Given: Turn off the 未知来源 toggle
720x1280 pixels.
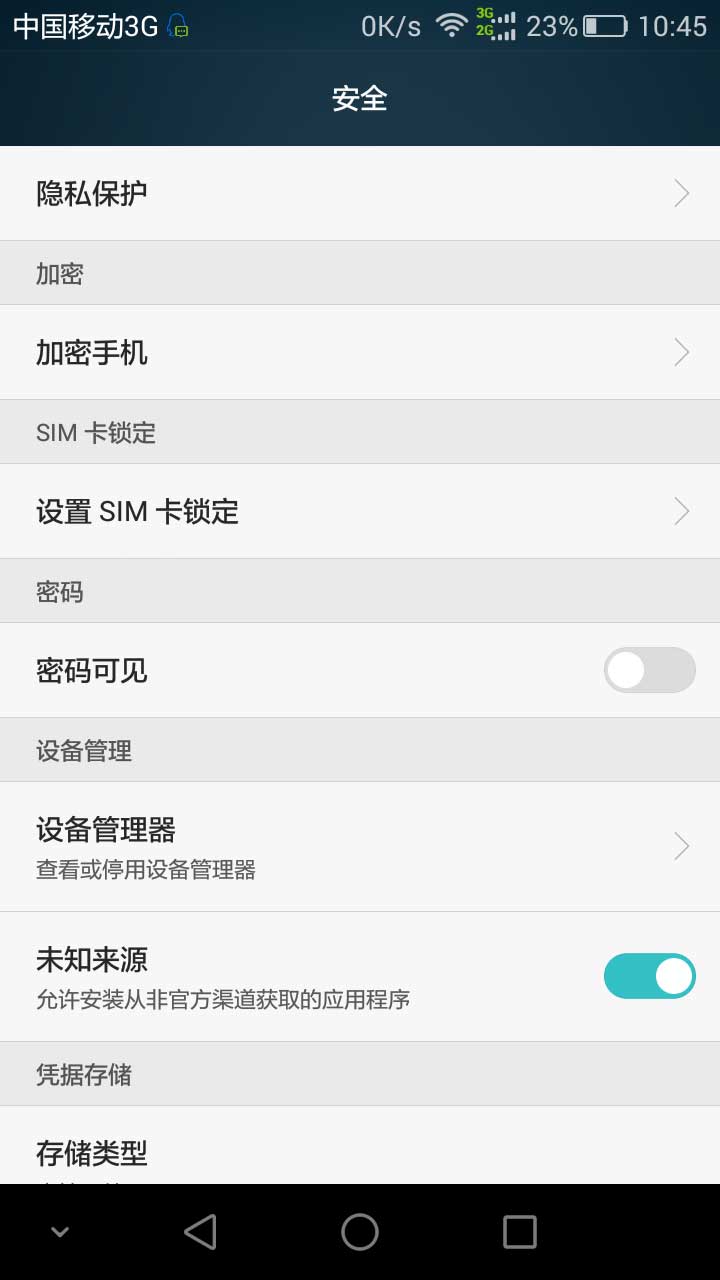Looking at the screenshot, I should [649, 976].
